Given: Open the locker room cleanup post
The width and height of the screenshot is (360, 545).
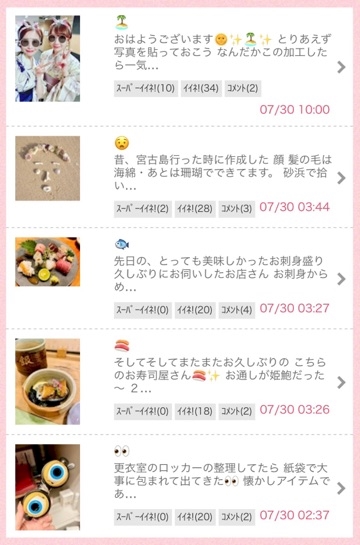Looking at the screenshot, I should coord(179,487).
